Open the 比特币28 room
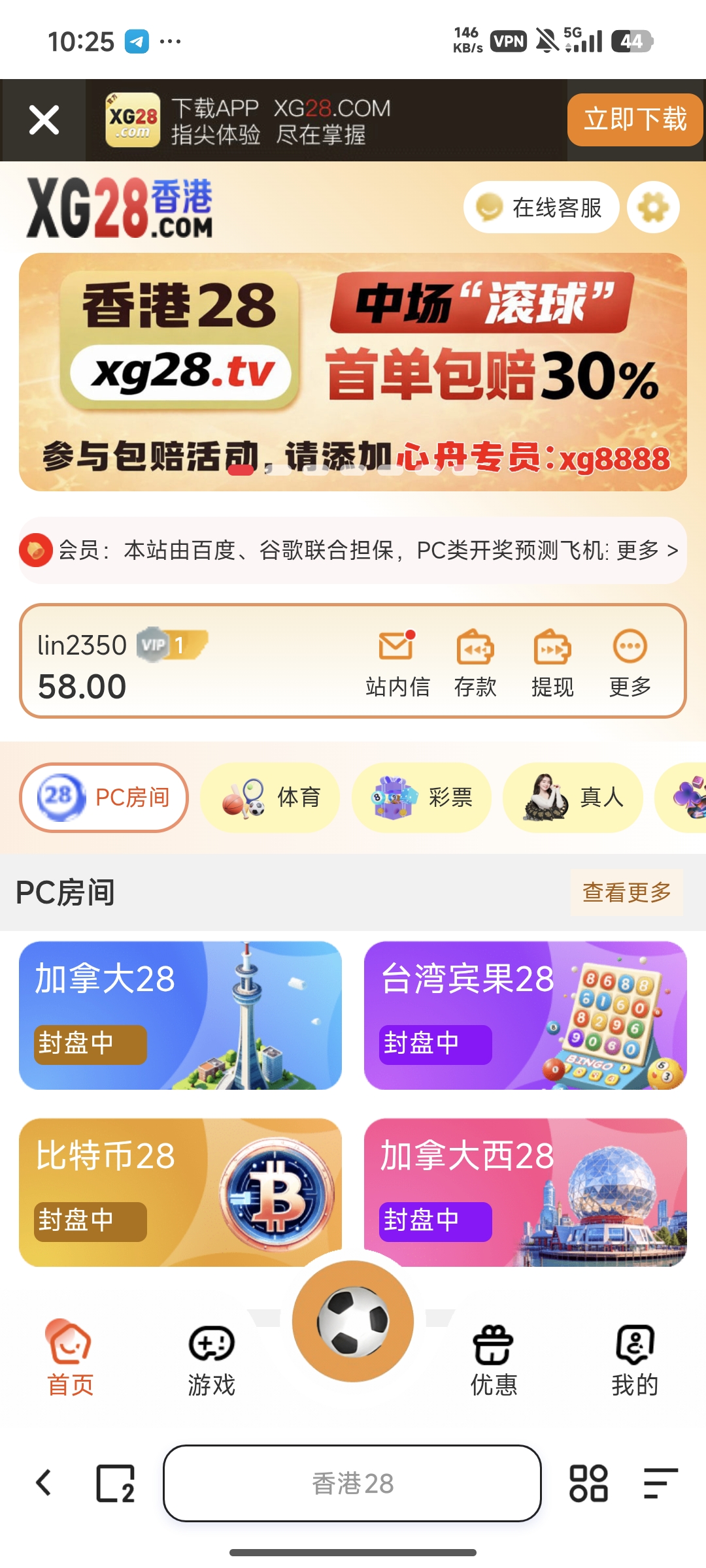The width and height of the screenshot is (706, 1568). (180, 1192)
